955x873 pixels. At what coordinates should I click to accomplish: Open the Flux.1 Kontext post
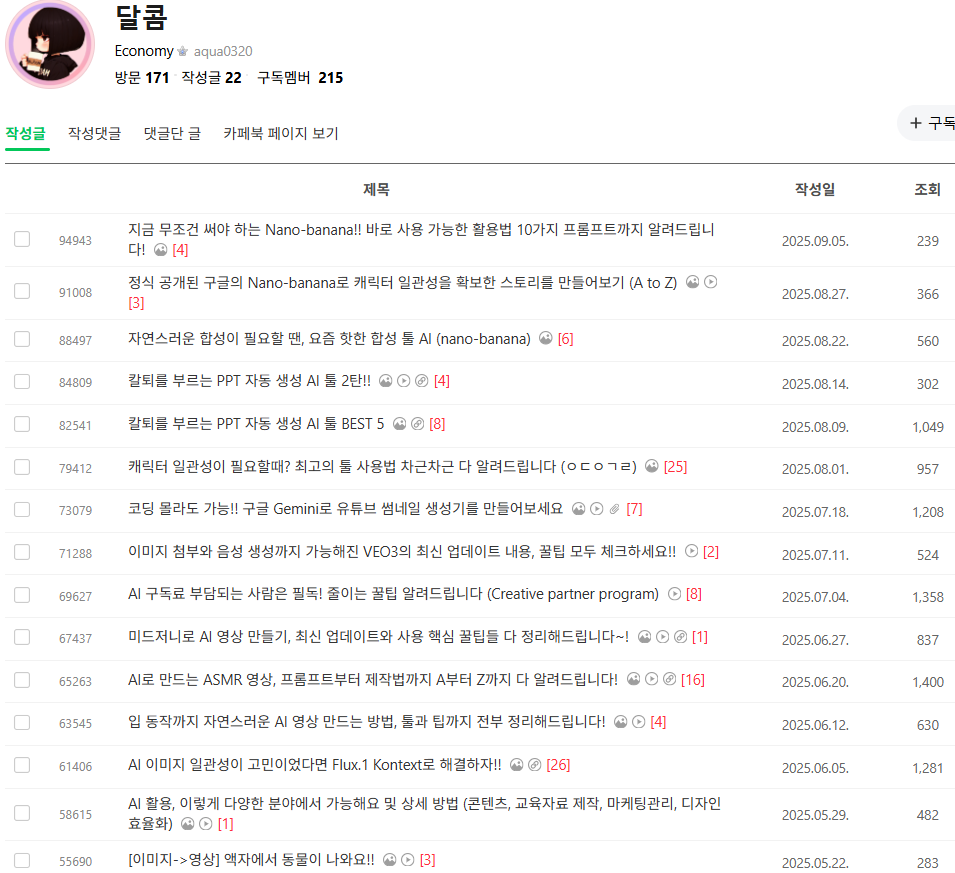[x=314, y=764]
